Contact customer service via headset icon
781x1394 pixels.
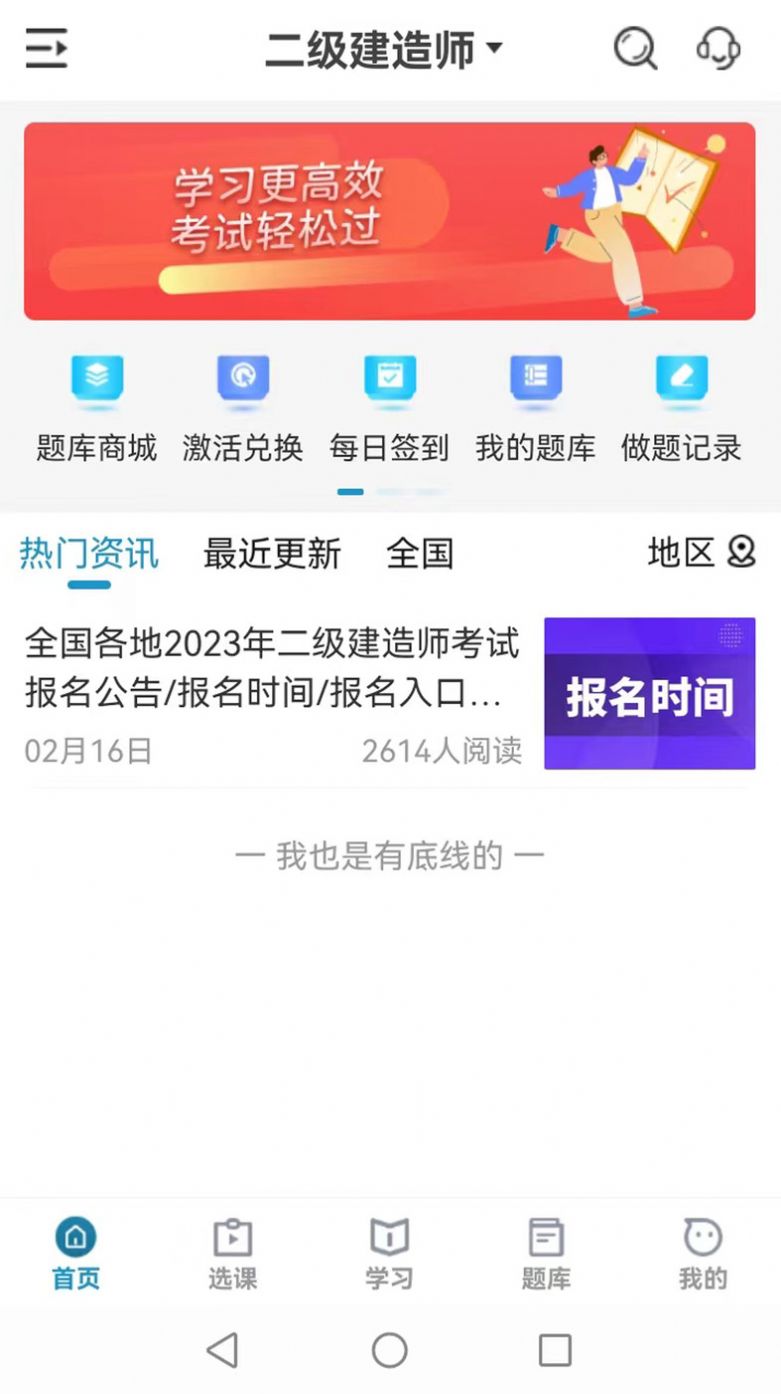(x=718, y=47)
